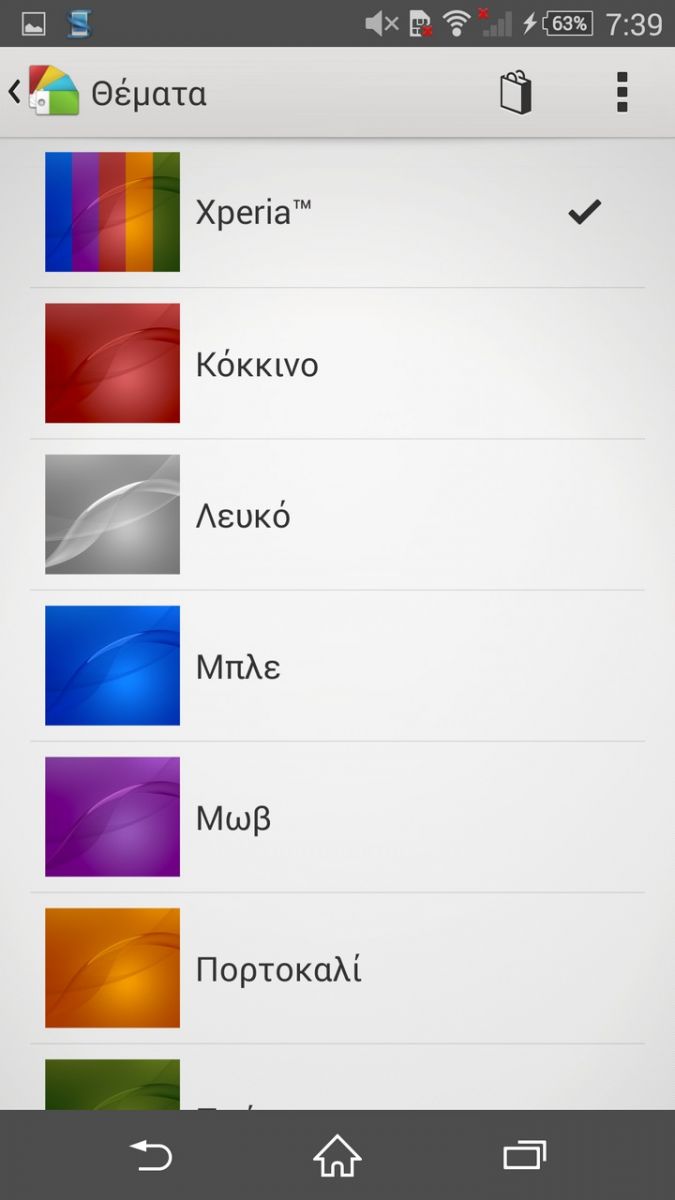Viewport: 675px width, 1200px height.
Task: Apply the Μπλε theme
Action: click(x=337, y=665)
